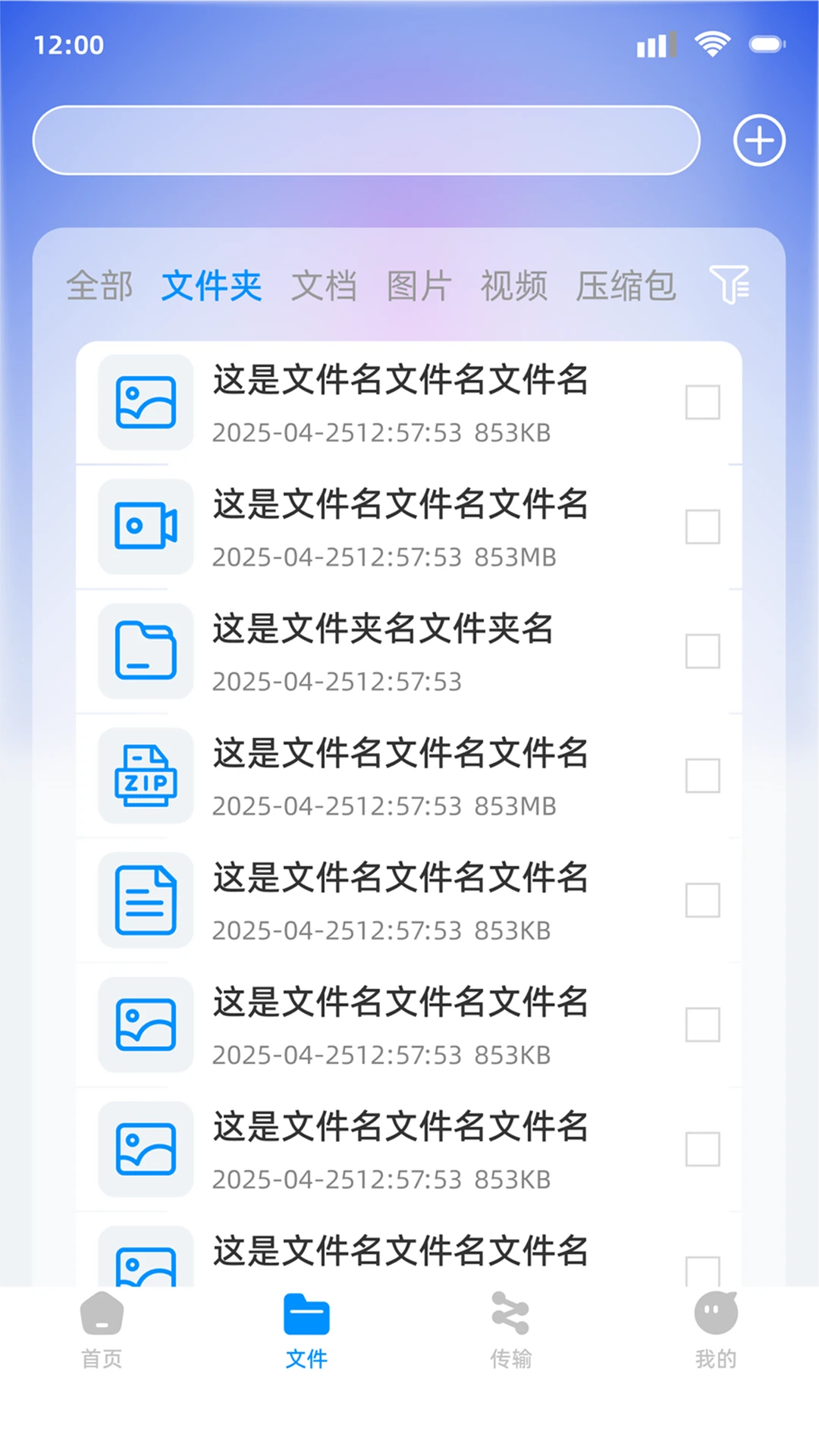Switch to the 全部 tab
819x1456 pixels.
click(99, 286)
